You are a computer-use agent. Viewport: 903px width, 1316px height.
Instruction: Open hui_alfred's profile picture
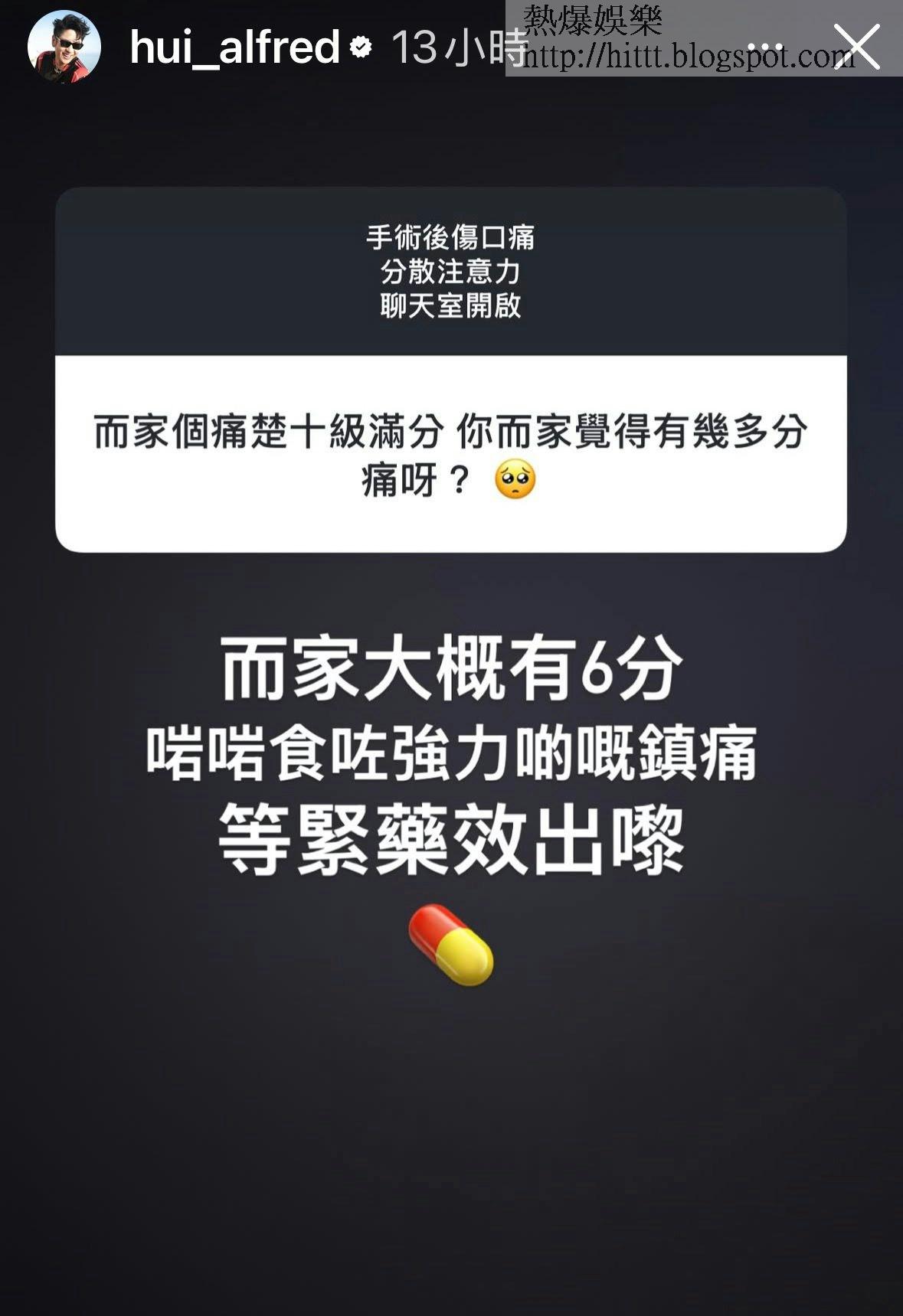pyautogui.click(x=64, y=47)
